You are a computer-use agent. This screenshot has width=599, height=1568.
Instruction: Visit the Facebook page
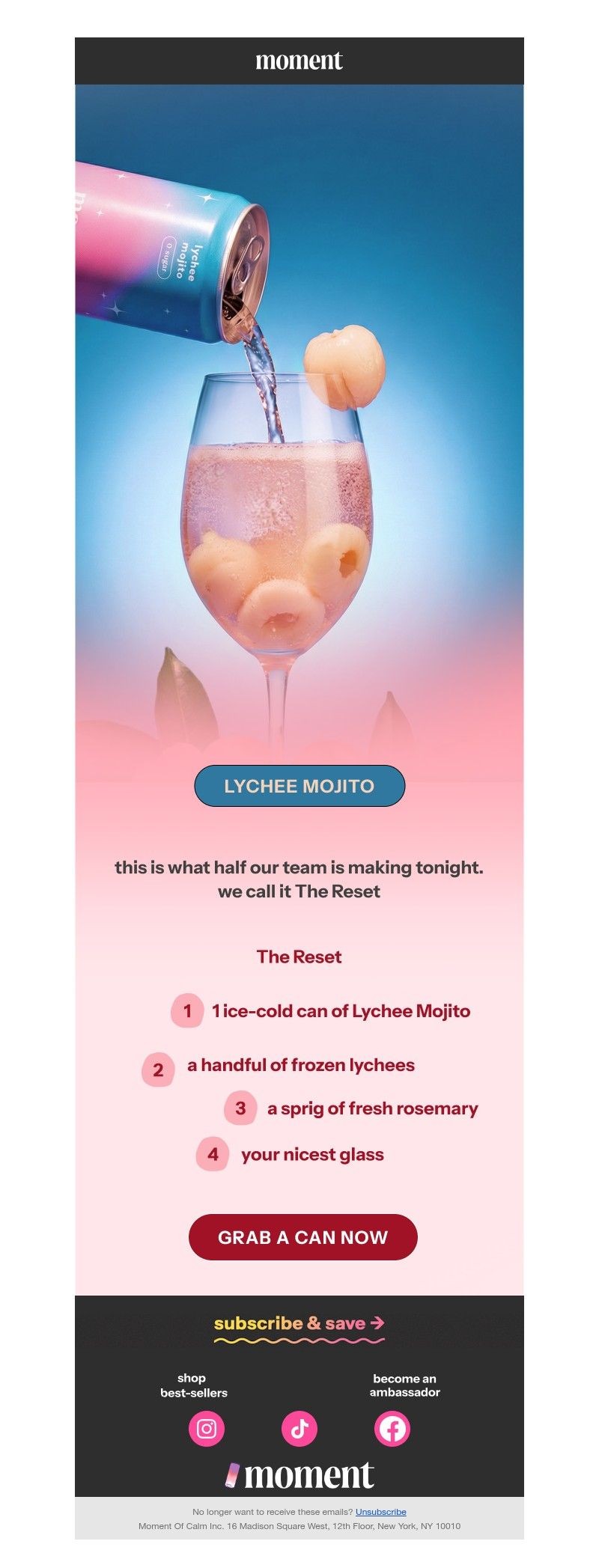pyautogui.click(x=392, y=1429)
